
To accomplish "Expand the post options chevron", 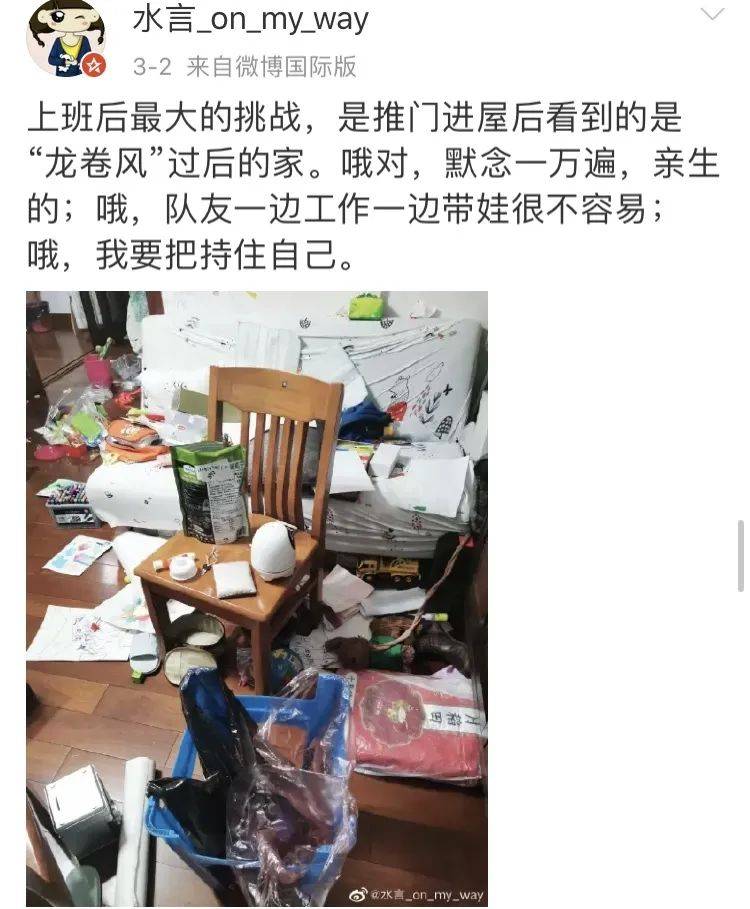I will coord(712,15).
